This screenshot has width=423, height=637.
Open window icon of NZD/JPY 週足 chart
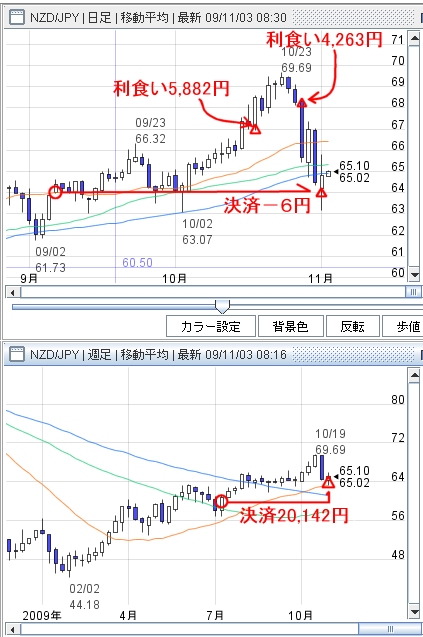point(17,354)
